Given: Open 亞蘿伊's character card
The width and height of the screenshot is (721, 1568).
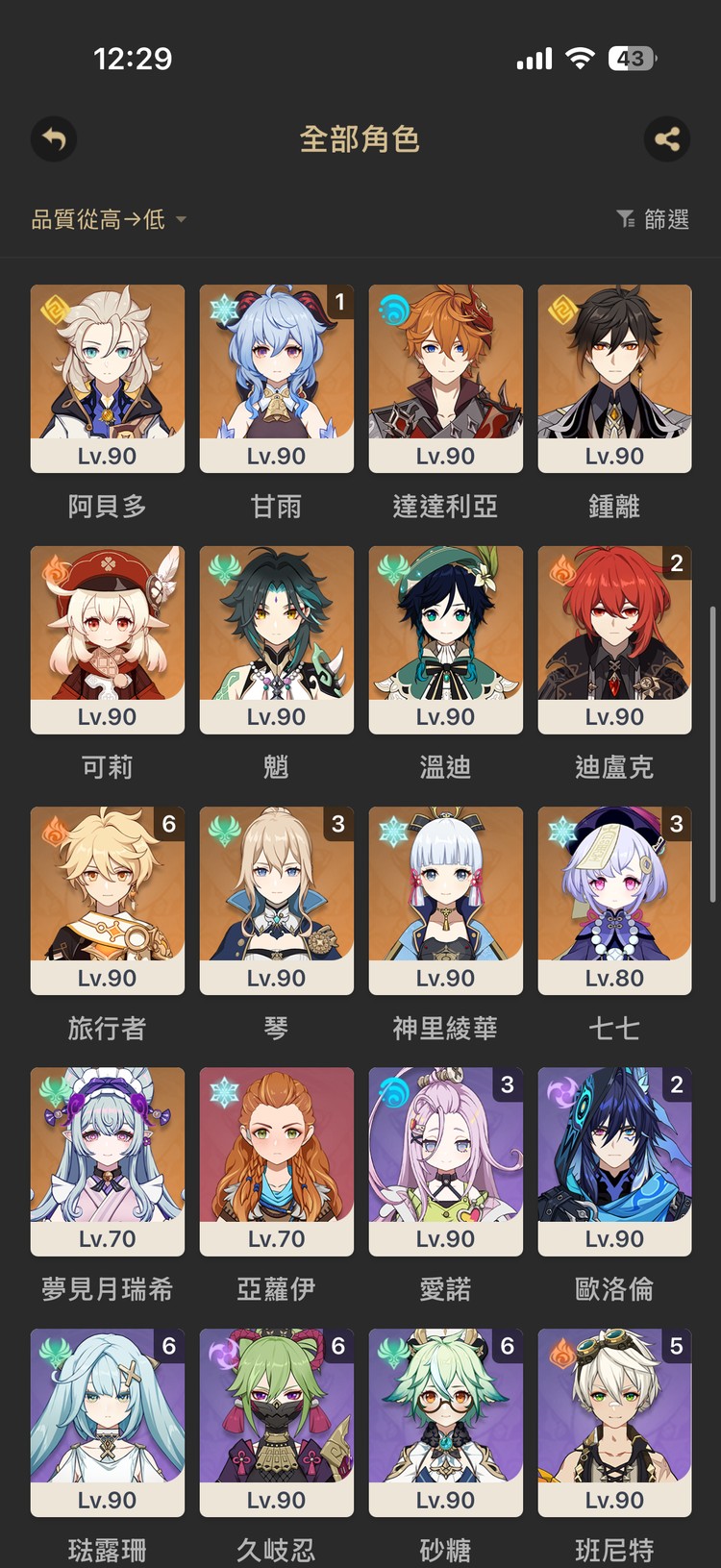Looking at the screenshot, I should (276, 1161).
